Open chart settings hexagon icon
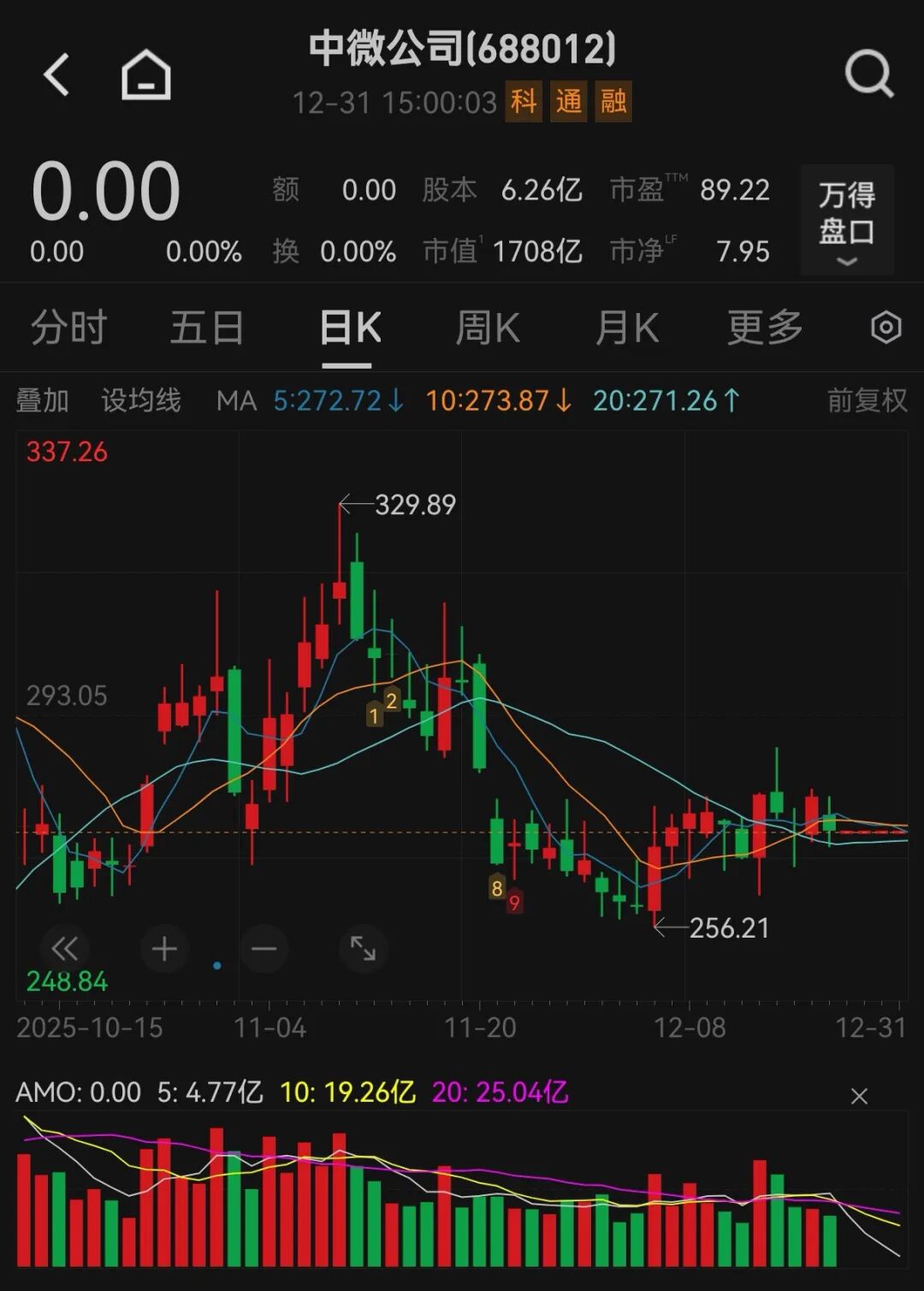Viewport: 924px width, 1291px height. [x=885, y=328]
